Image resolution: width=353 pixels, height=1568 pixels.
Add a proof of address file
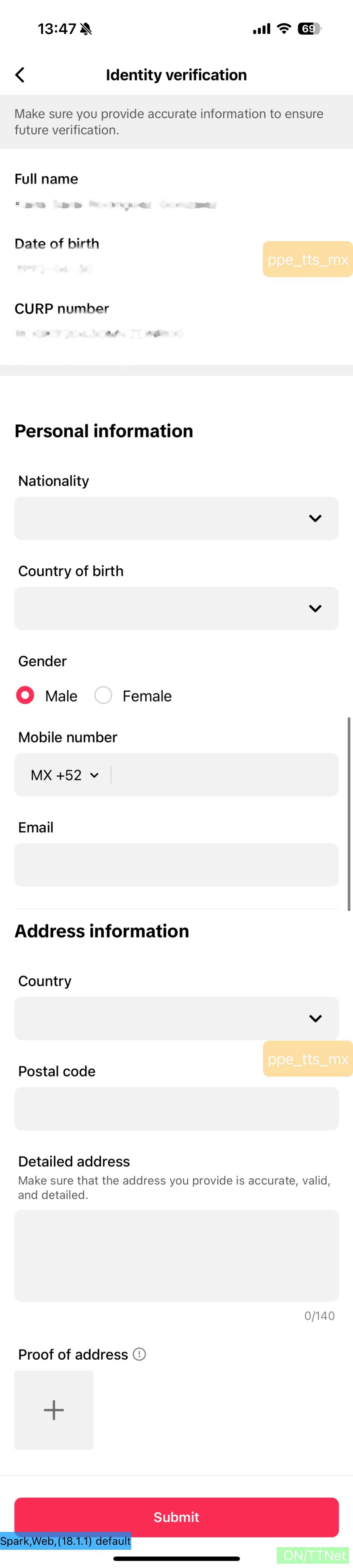point(54,1410)
